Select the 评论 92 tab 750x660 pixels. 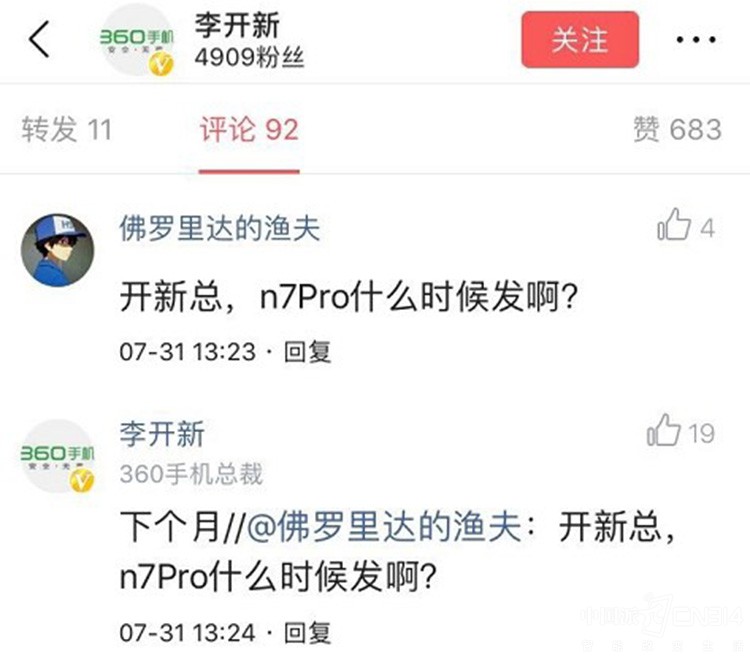click(248, 129)
